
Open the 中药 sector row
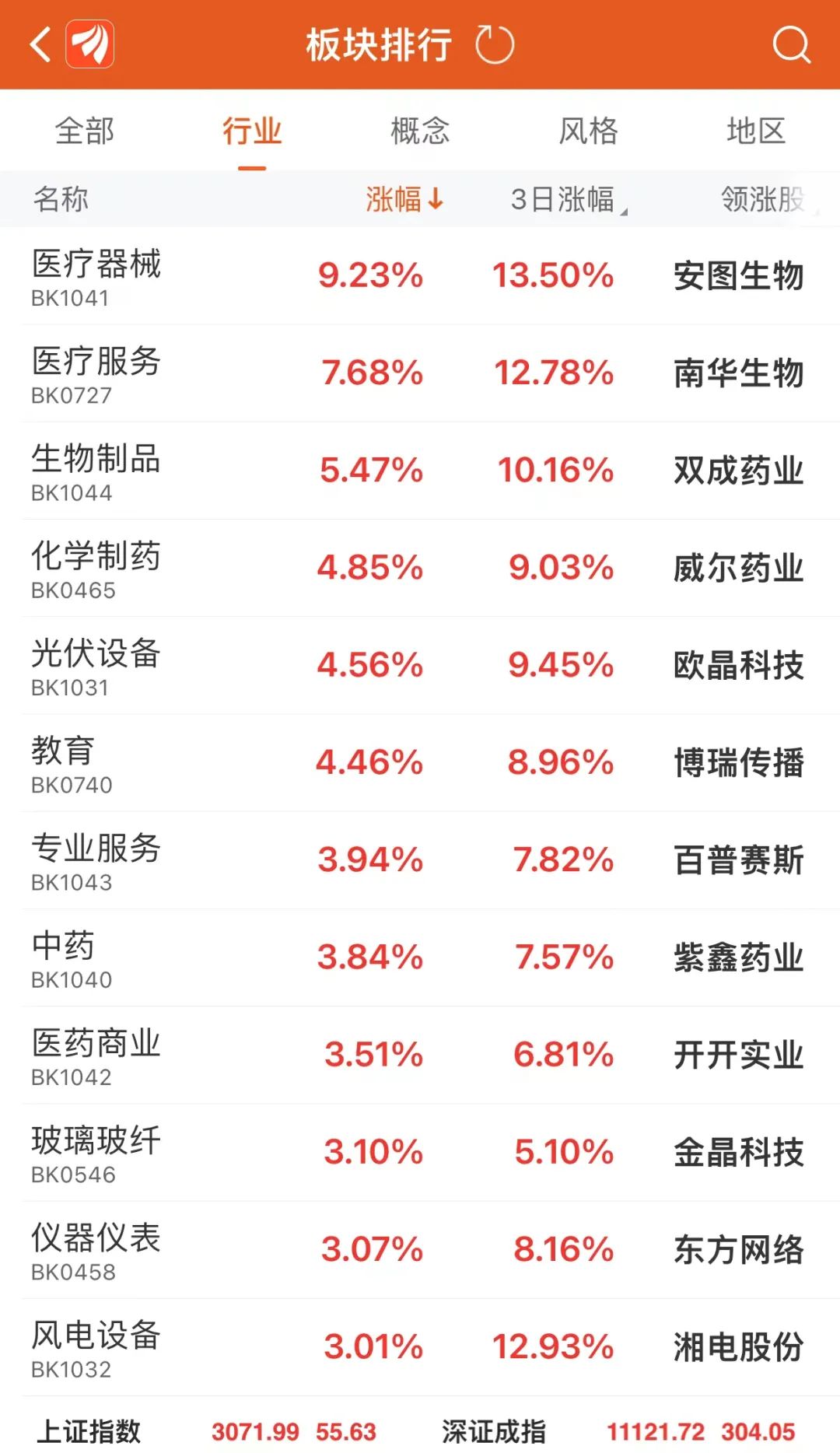(420, 958)
